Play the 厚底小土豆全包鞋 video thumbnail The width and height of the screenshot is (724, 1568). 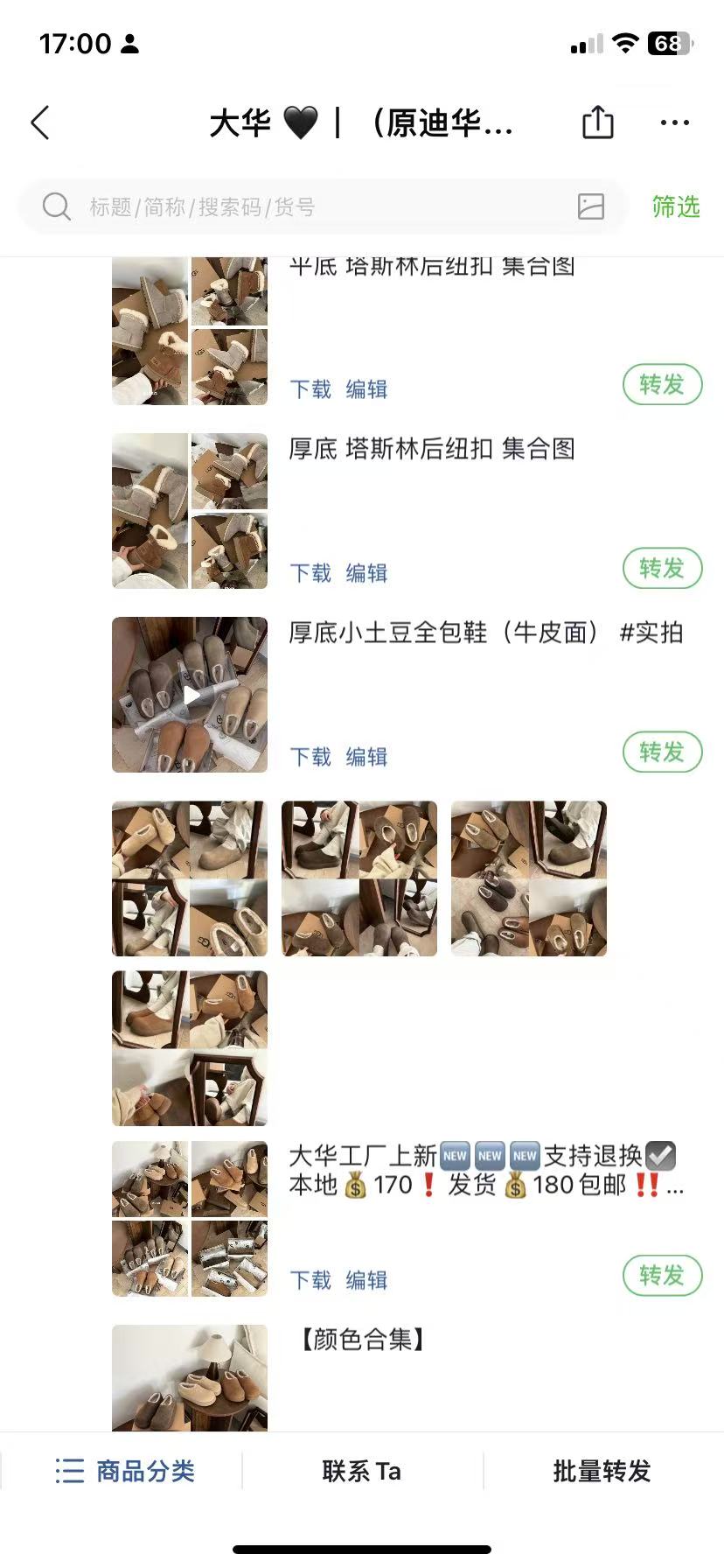pyautogui.click(x=190, y=695)
